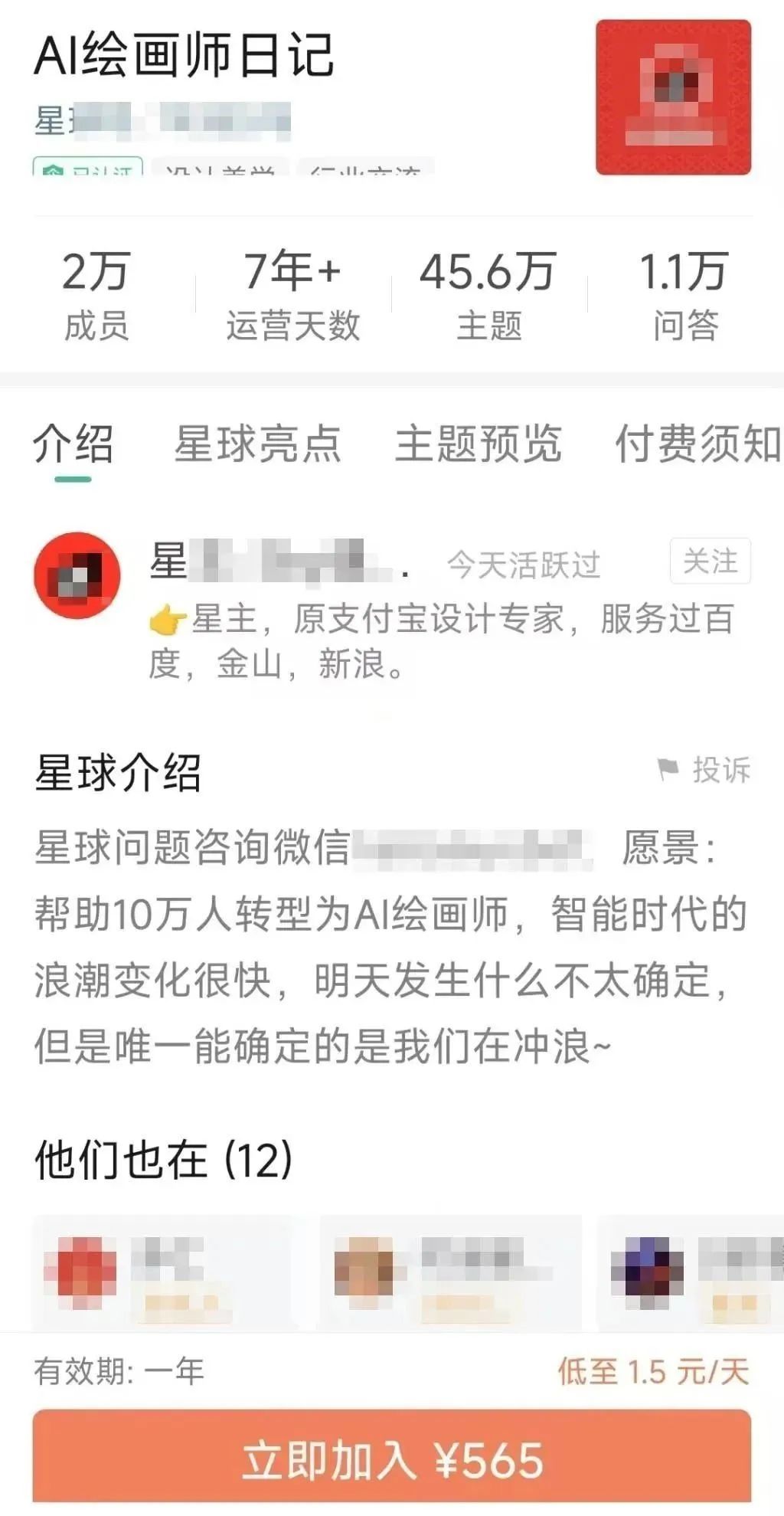Viewport: 784px width, 1516px height.
Task: Report this planet via 投诉
Action: [705, 770]
